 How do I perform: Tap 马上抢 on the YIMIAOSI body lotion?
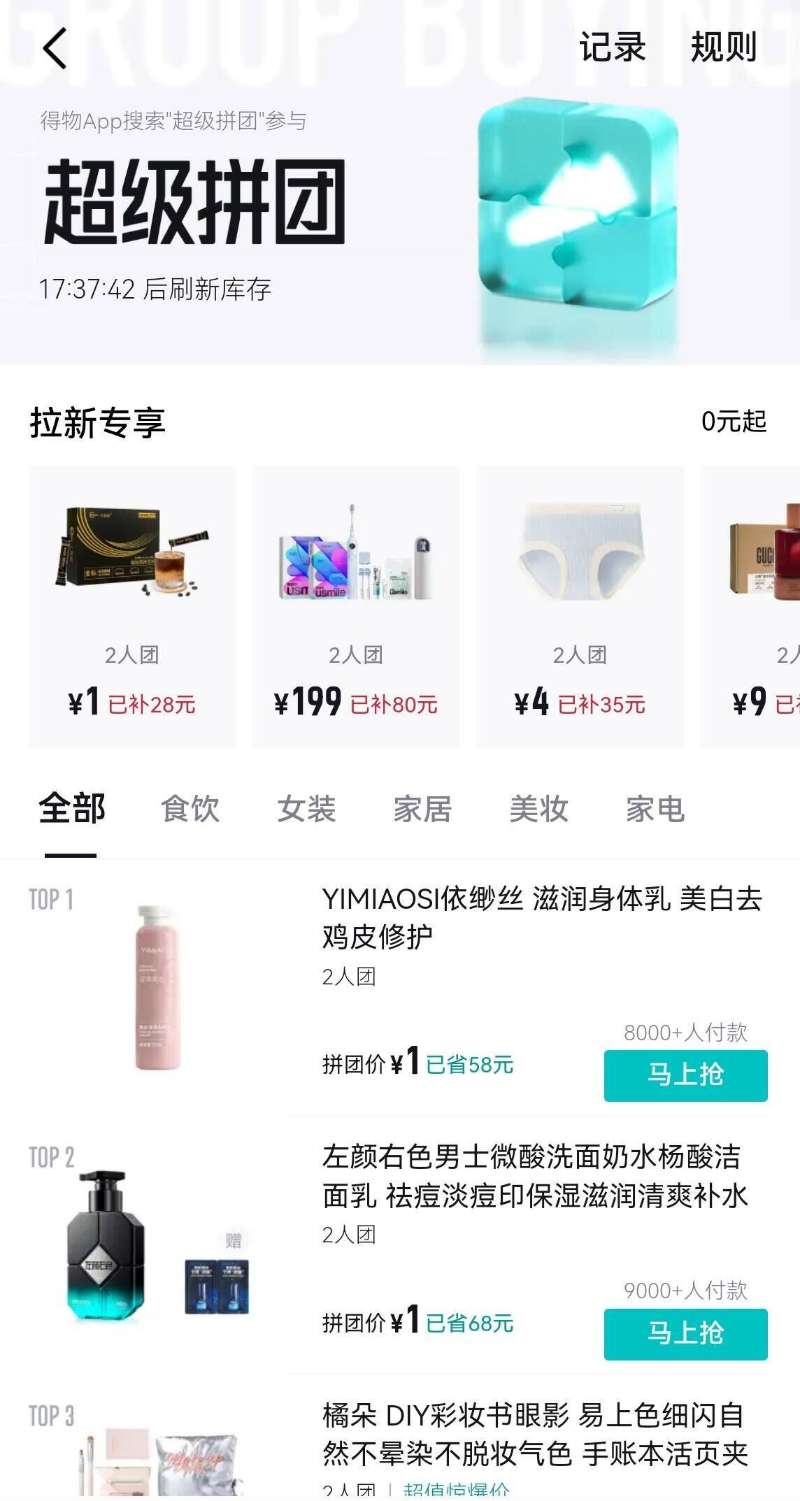[x=685, y=1075]
